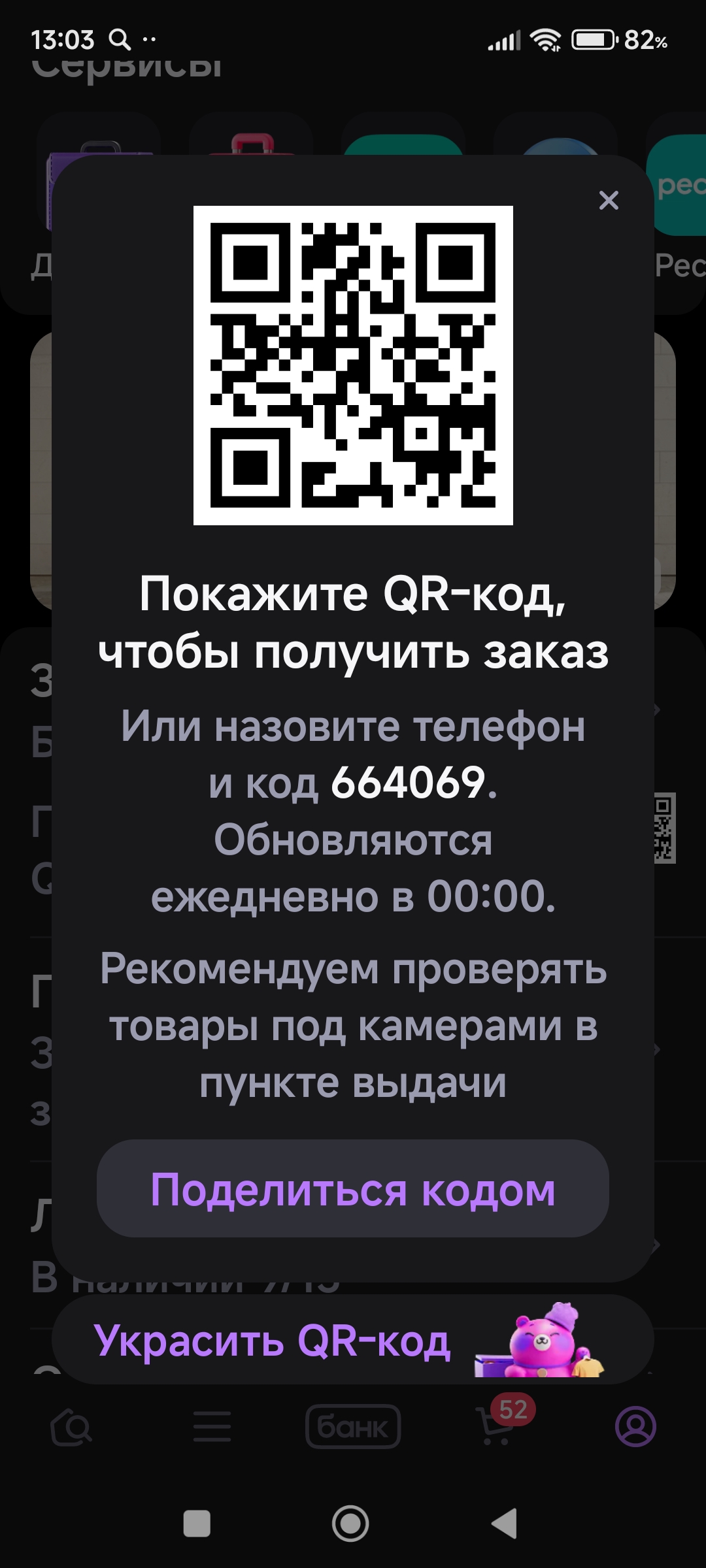
Task: Close the QR-code dialog
Action: (x=609, y=200)
